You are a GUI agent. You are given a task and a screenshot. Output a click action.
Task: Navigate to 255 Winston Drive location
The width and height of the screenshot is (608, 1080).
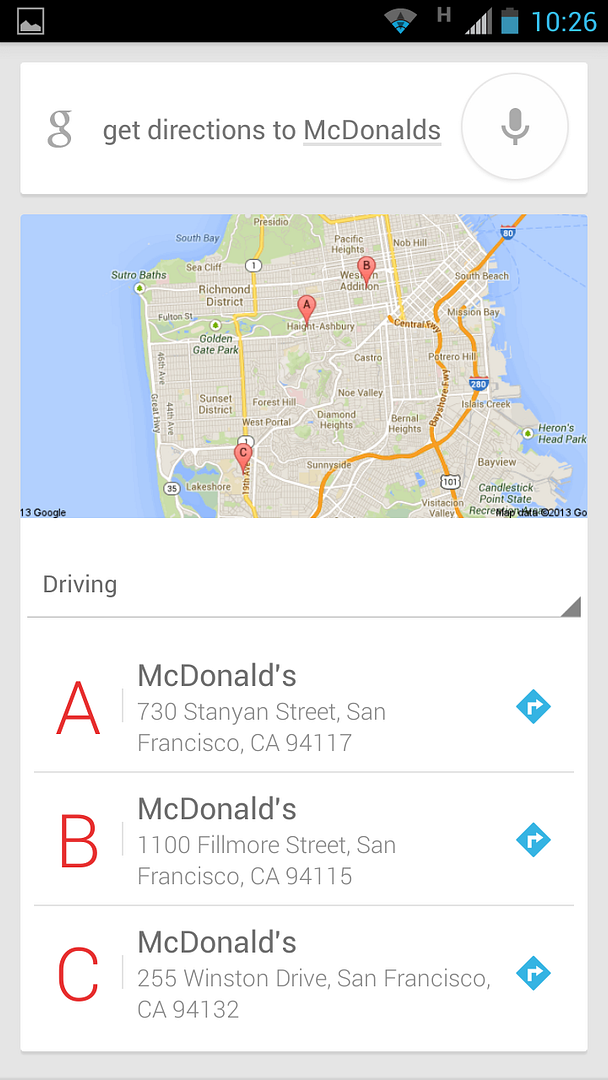coord(533,973)
